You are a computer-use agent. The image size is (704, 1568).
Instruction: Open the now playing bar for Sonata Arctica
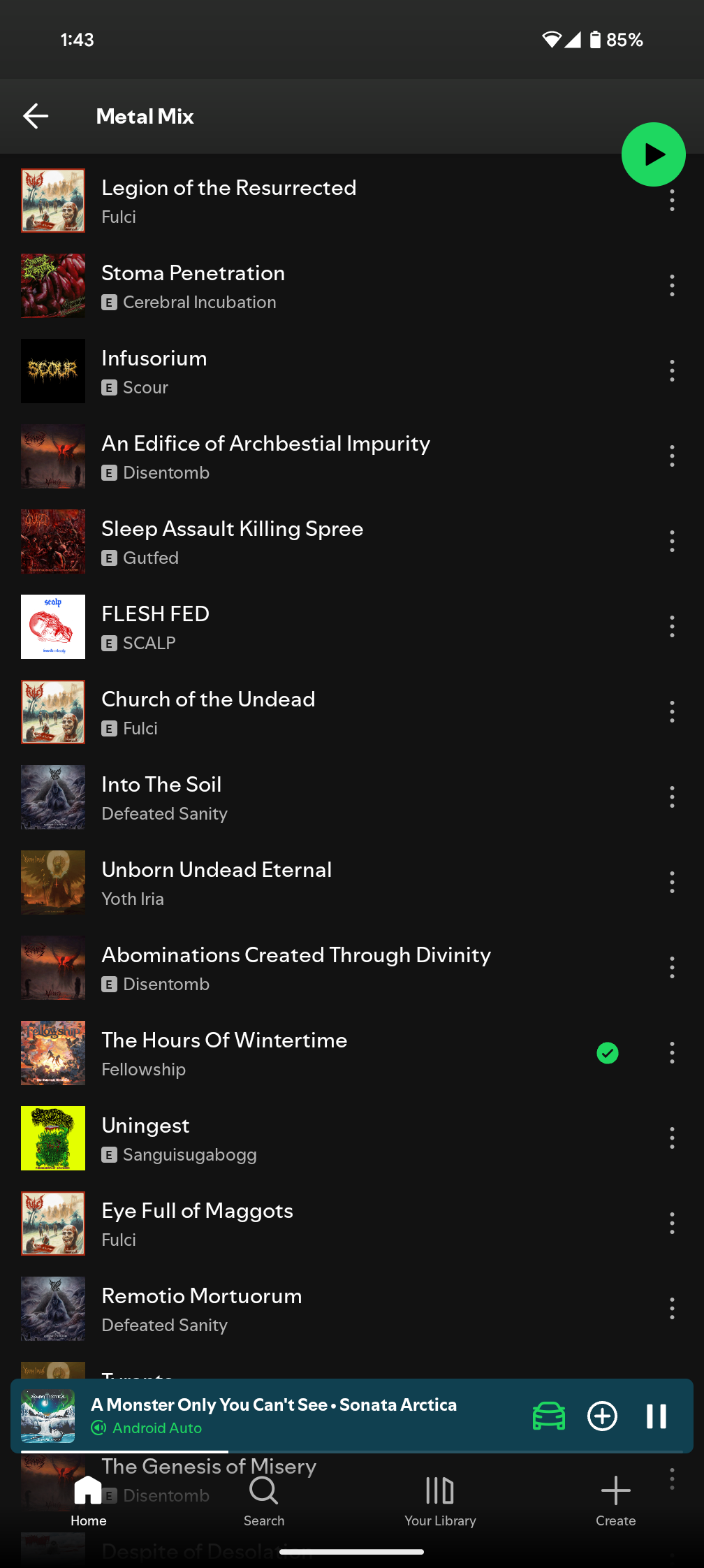coord(274,1416)
